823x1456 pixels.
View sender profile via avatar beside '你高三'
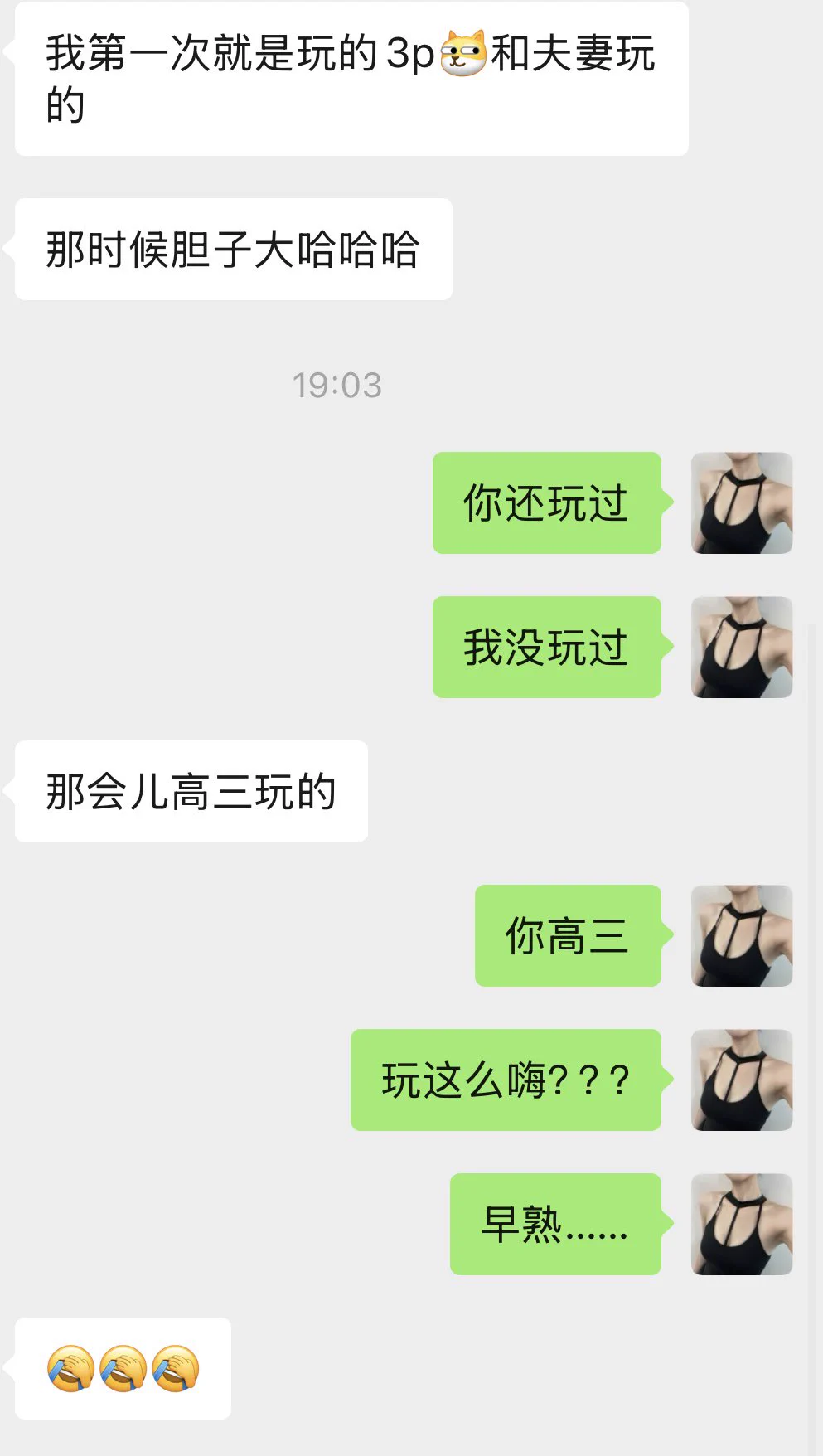click(742, 935)
